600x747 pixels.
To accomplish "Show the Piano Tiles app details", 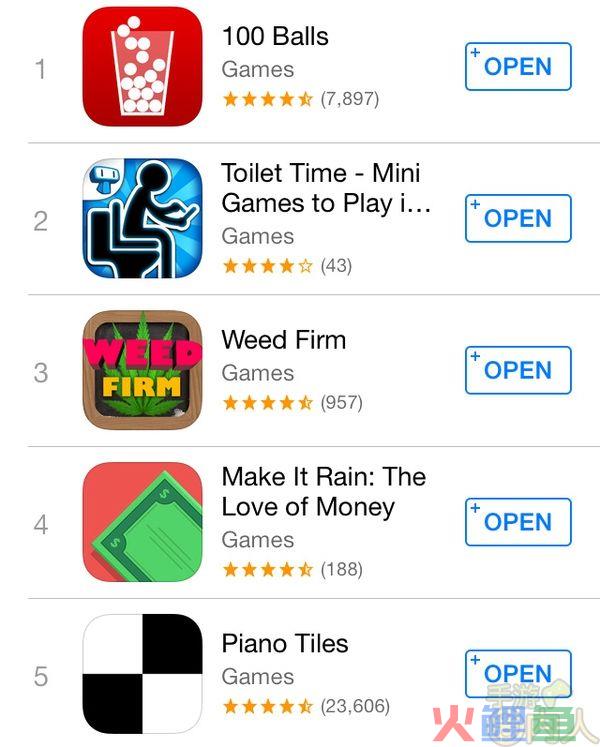I will 285,644.
